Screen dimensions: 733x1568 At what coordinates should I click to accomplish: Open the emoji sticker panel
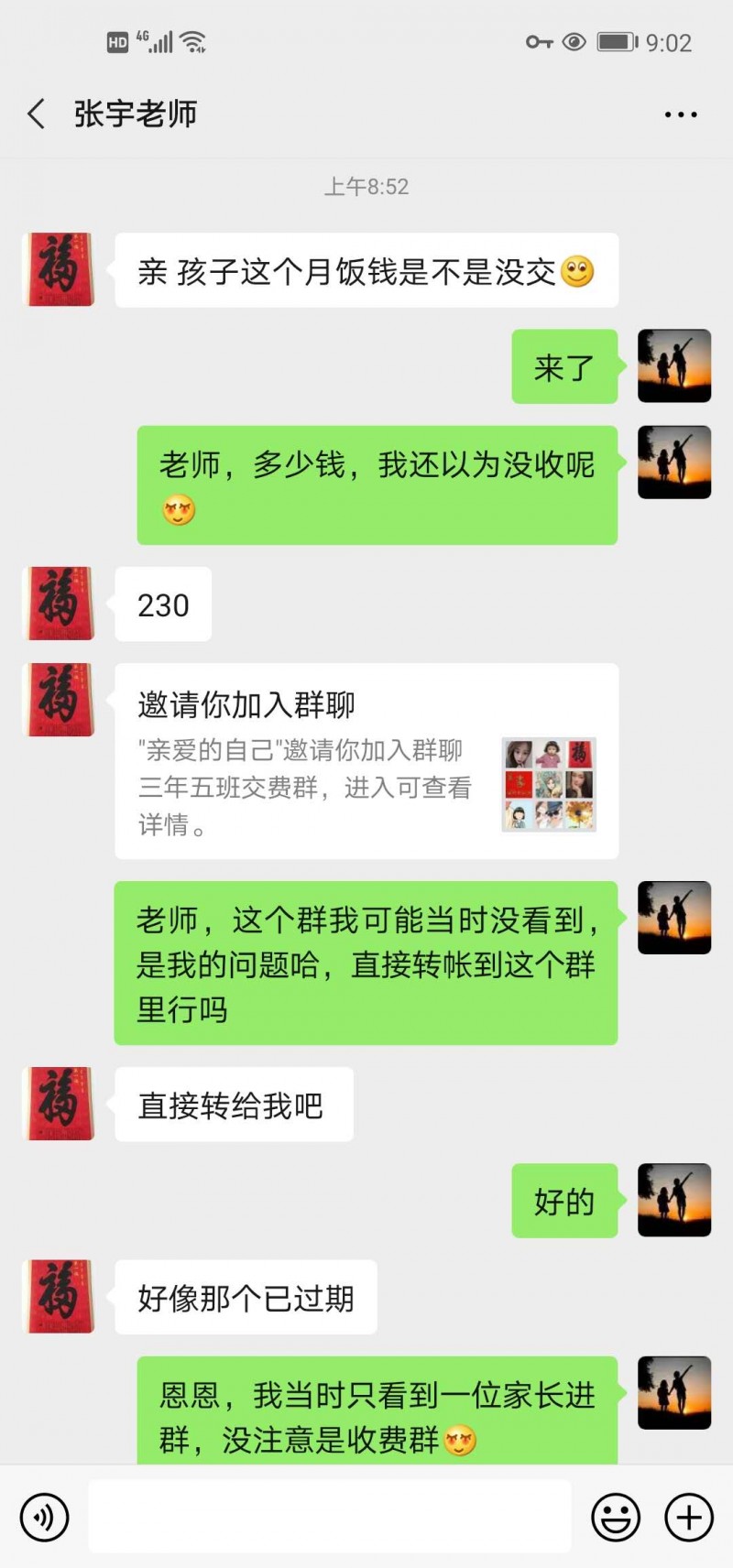615,1518
